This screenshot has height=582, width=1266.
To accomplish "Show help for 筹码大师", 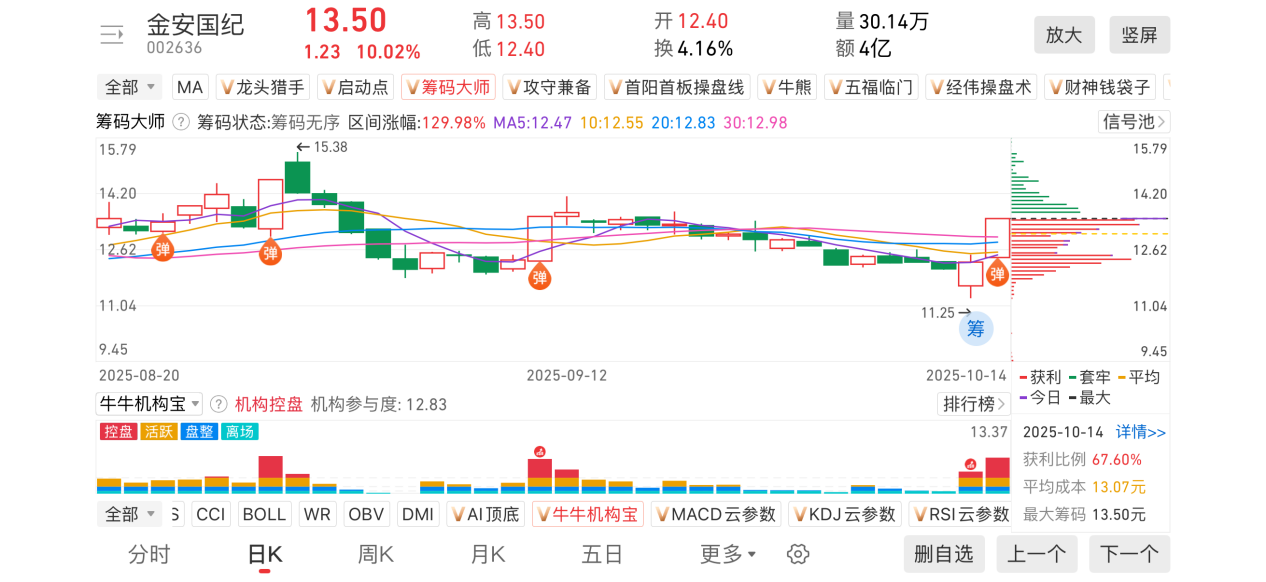I will [181, 122].
